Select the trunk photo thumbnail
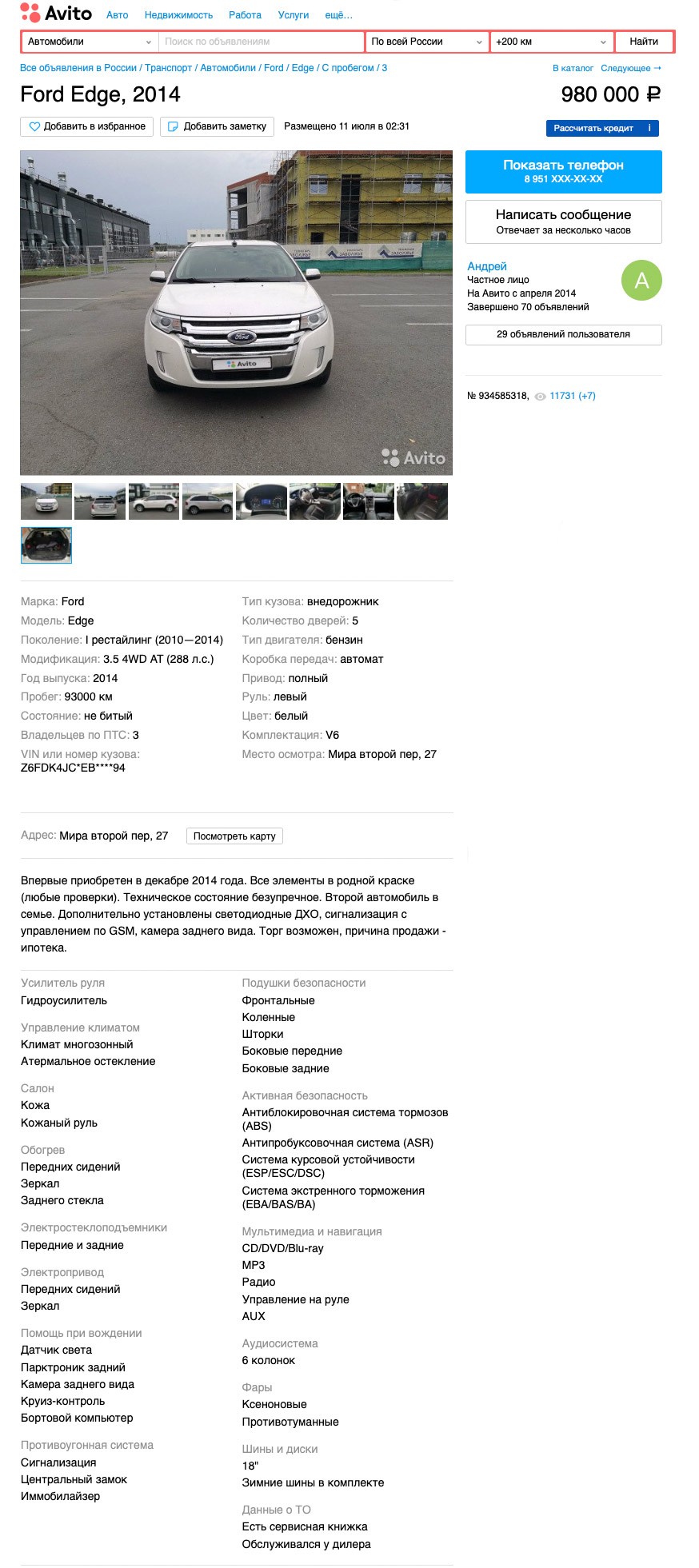 point(46,545)
